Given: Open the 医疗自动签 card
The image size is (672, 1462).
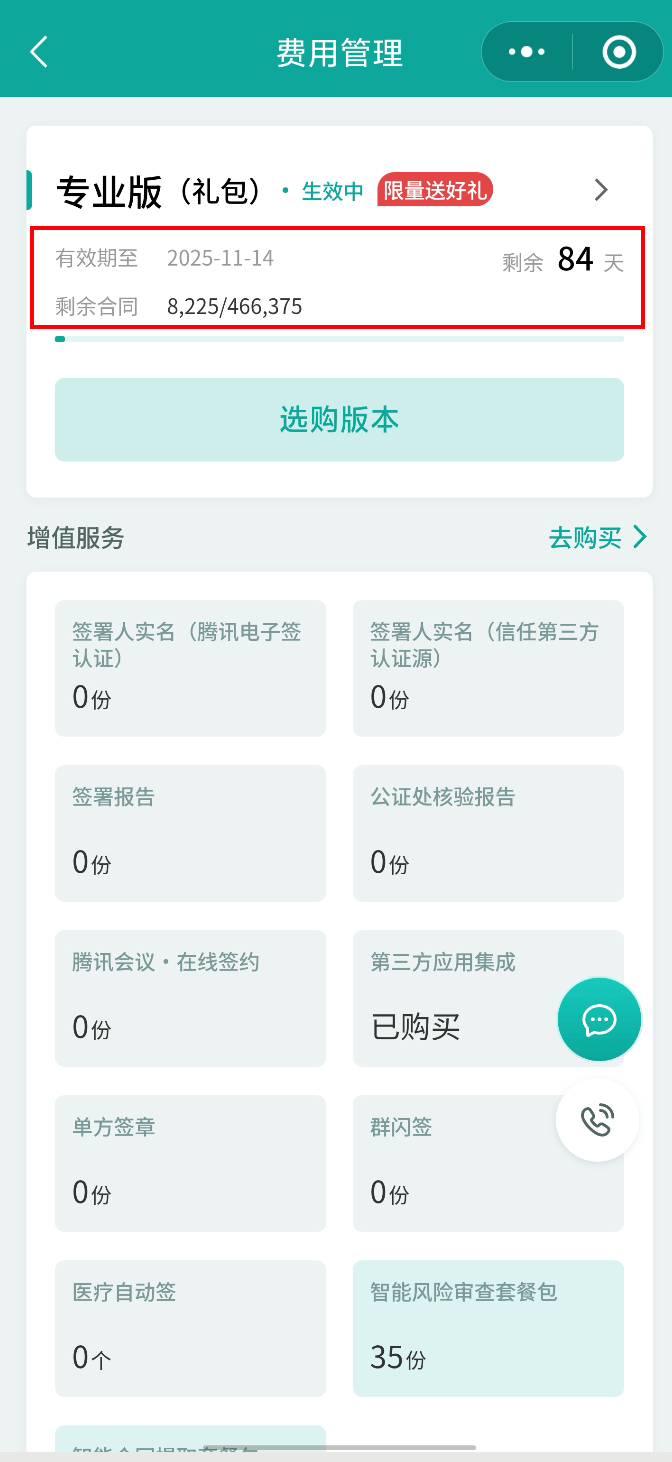Looking at the screenshot, I should pos(190,1328).
